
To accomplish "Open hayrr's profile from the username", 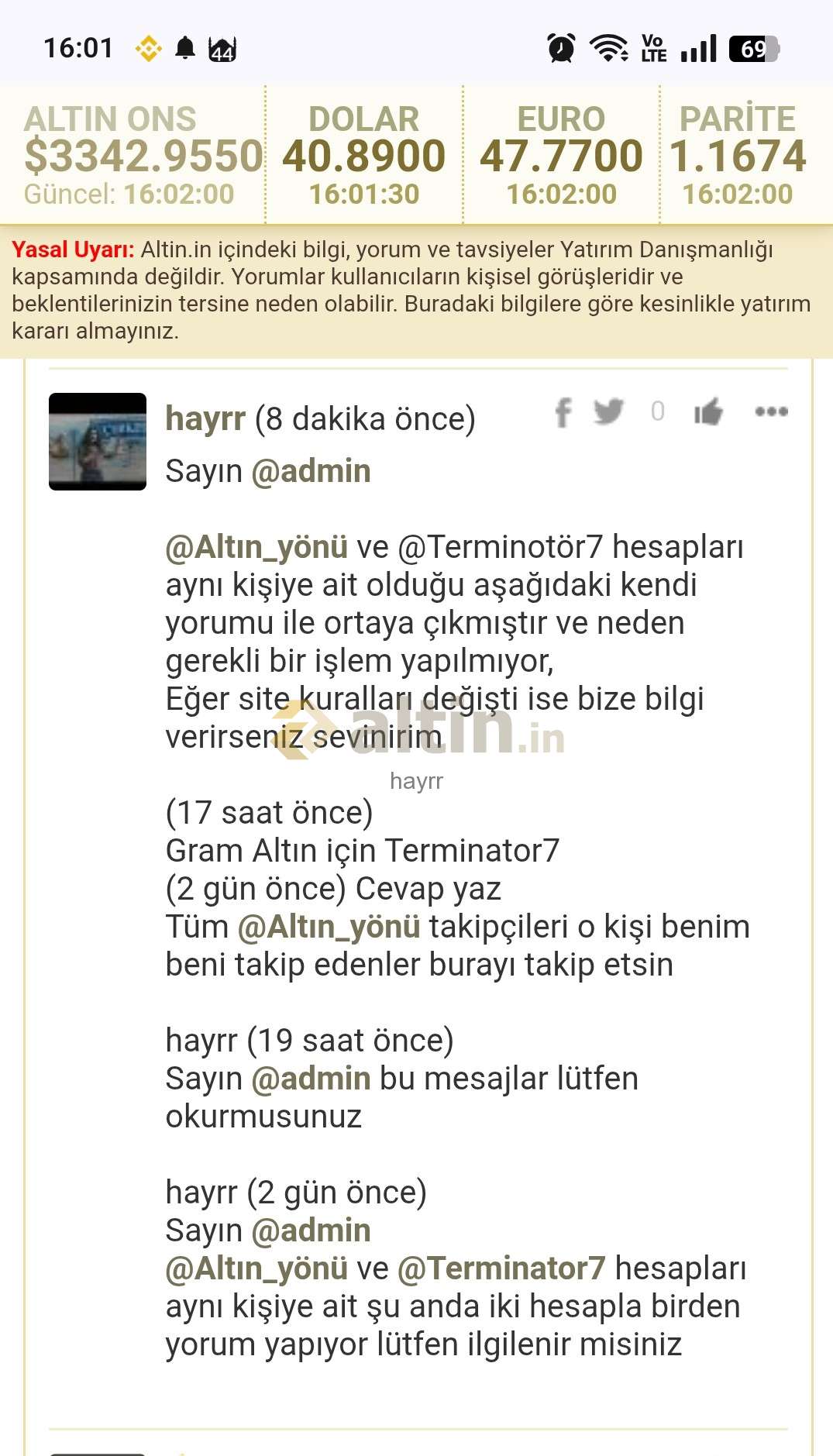I will point(205,419).
